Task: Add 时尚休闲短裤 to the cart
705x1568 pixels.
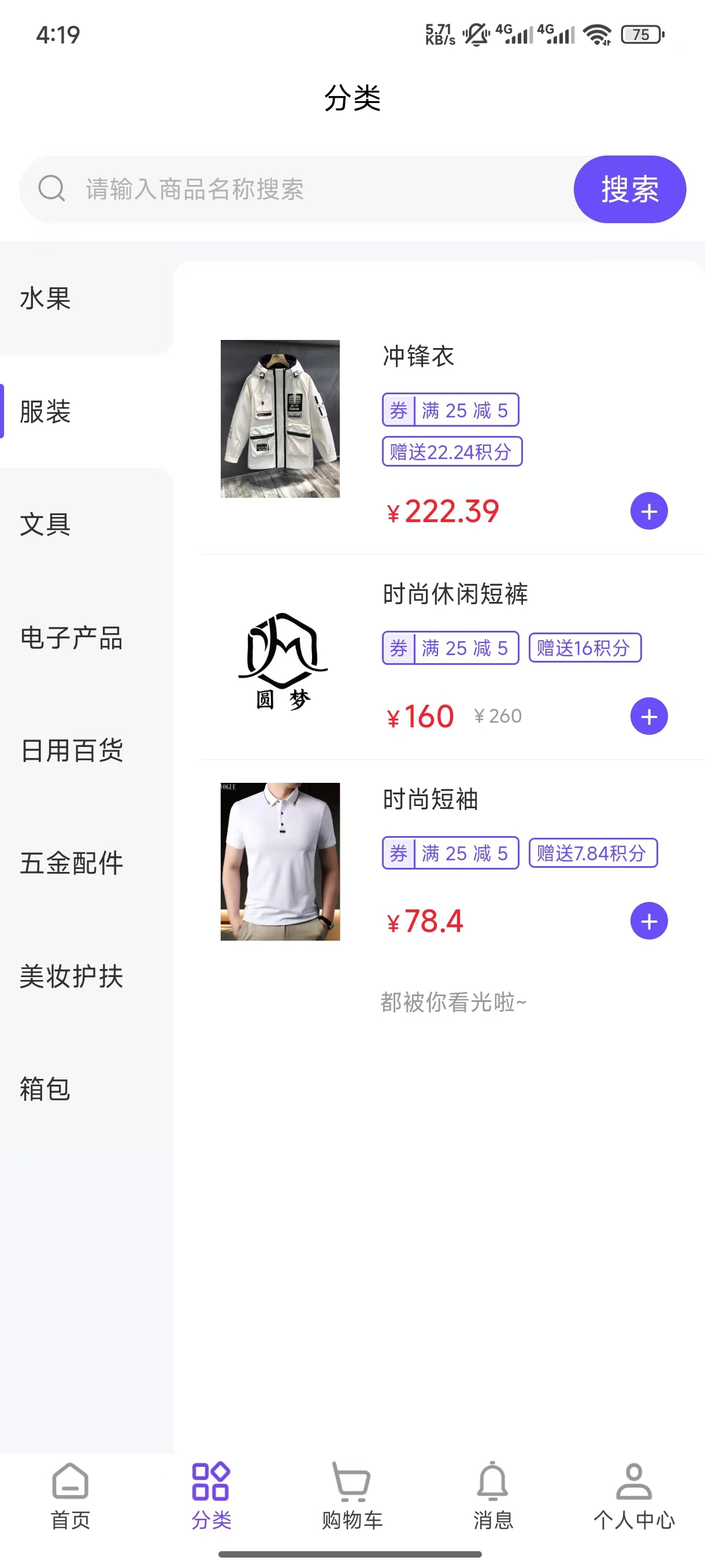Action: click(x=648, y=716)
